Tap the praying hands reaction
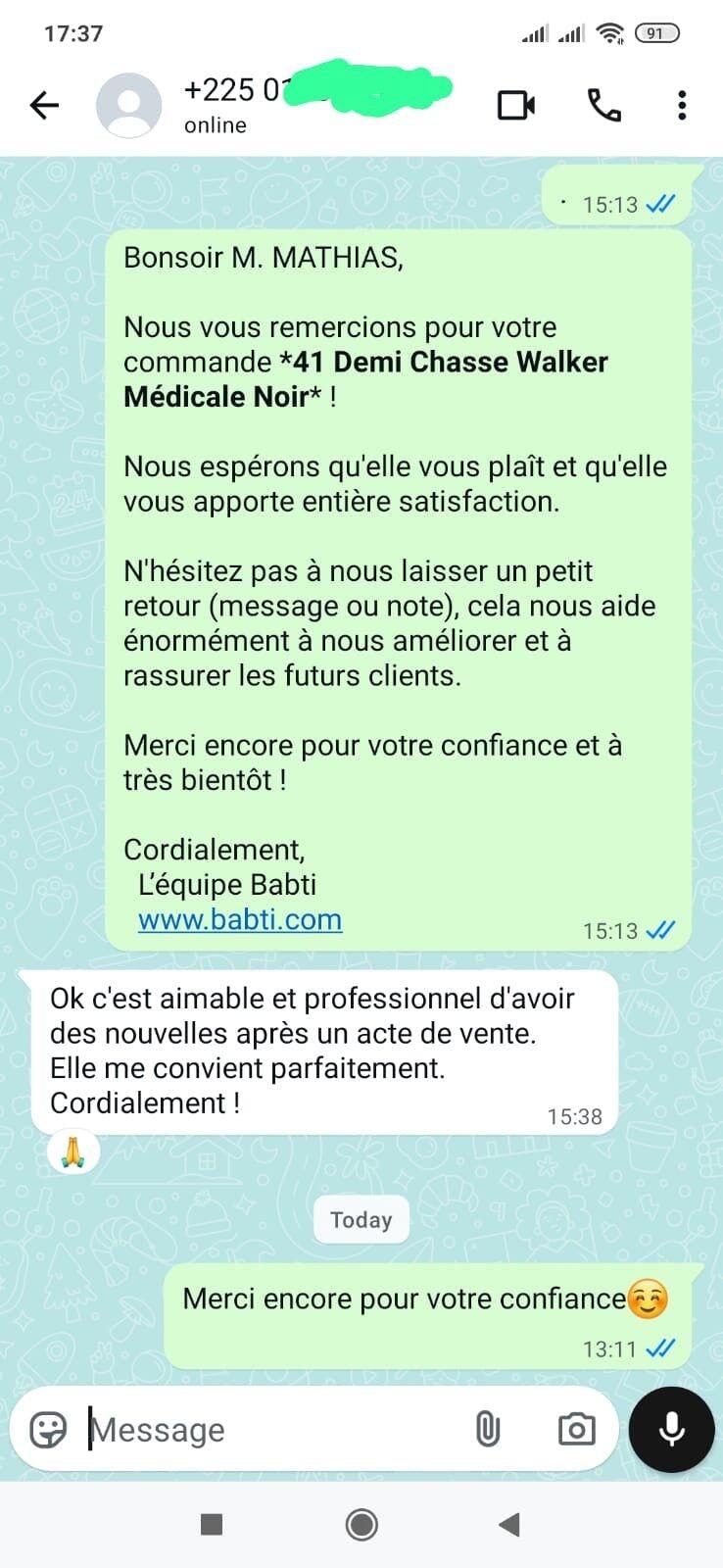This screenshot has height=1568, width=723. [x=74, y=1150]
